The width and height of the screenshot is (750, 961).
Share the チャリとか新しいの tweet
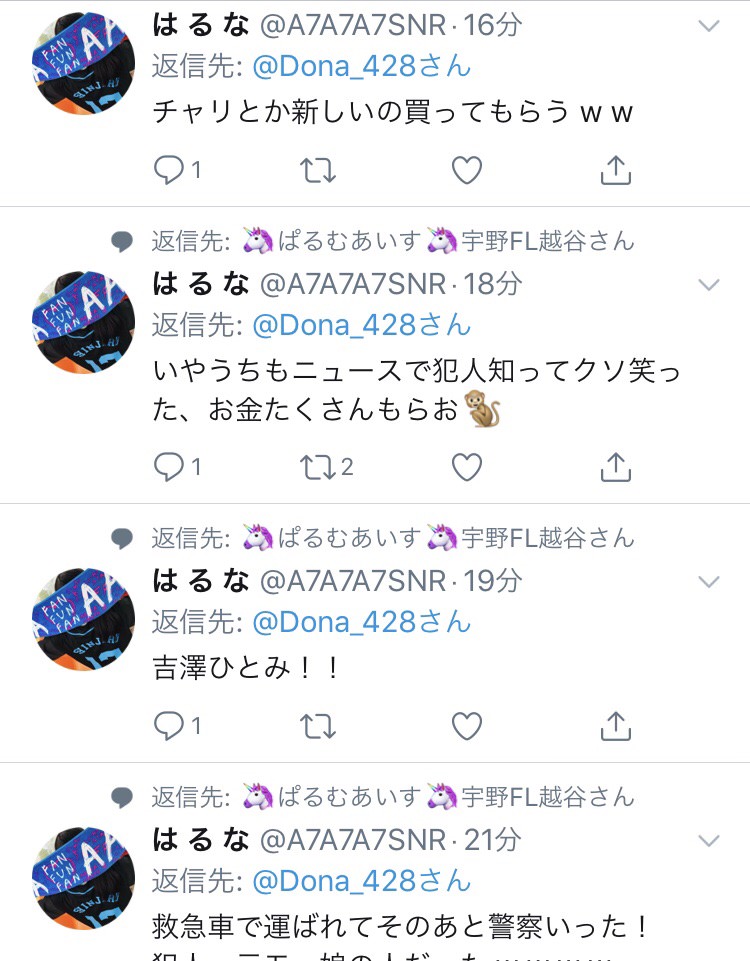point(616,171)
